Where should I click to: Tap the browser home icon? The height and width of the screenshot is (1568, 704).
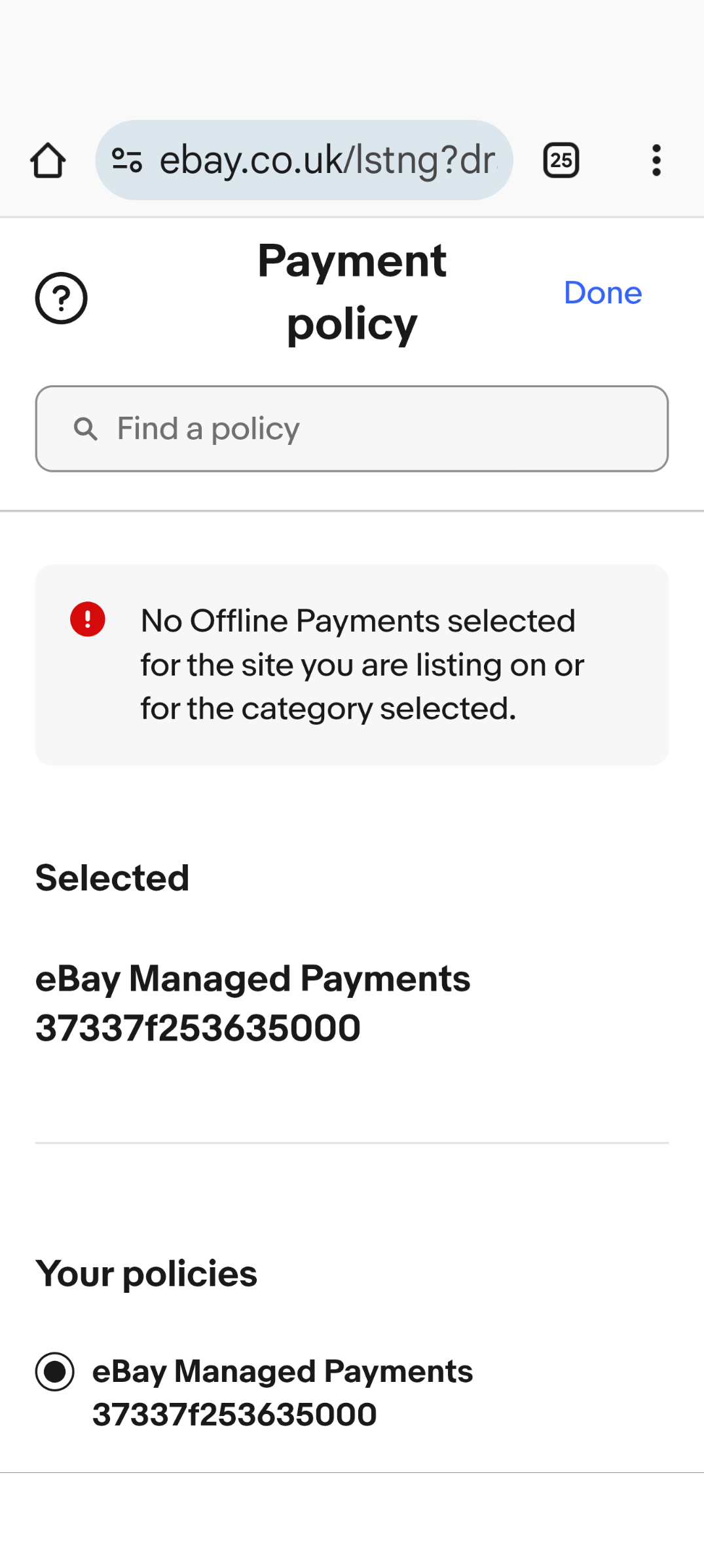pyautogui.click(x=48, y=161)
